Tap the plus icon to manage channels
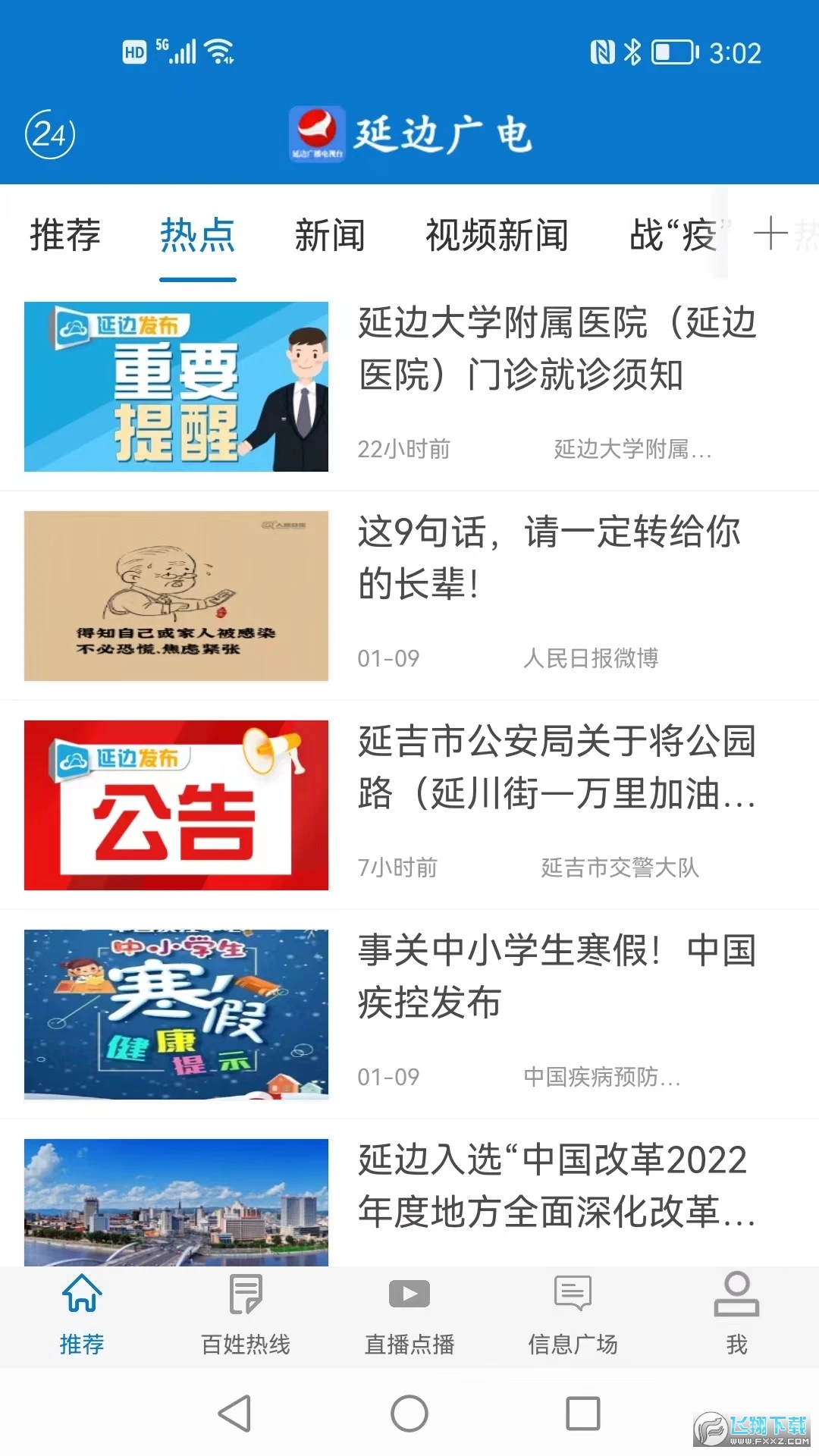The image size is (819, 1456). [x=770, y=236]
